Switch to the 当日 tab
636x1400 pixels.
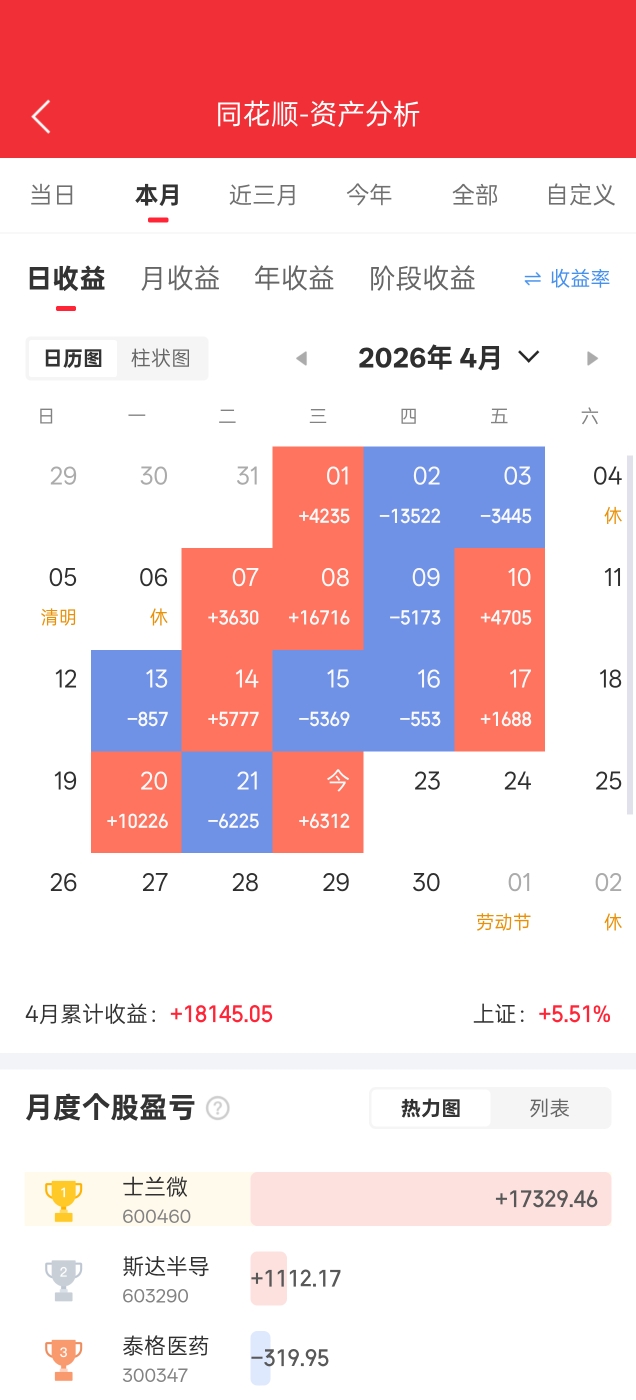point(53,195)
